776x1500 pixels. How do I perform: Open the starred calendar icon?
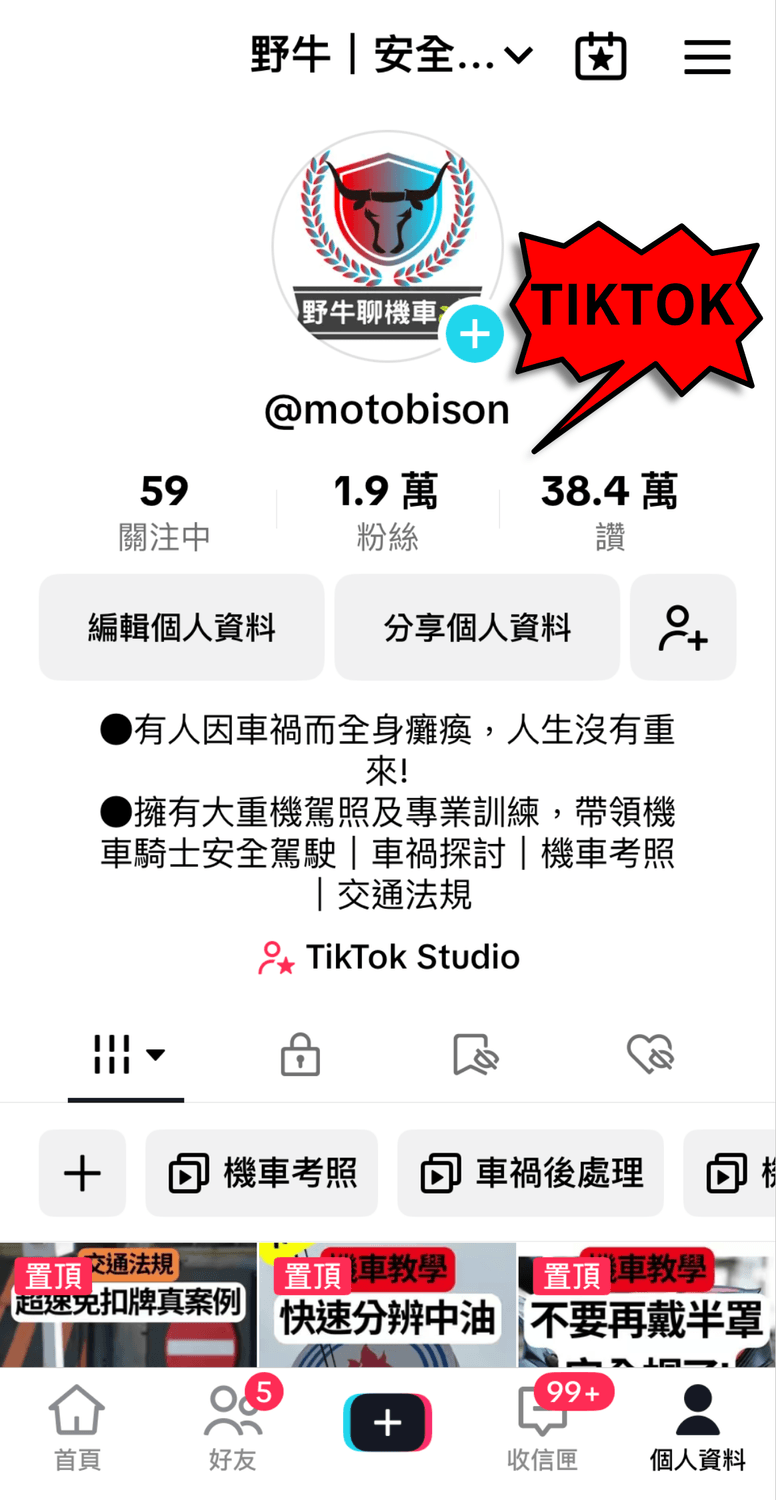coord(601,57)
